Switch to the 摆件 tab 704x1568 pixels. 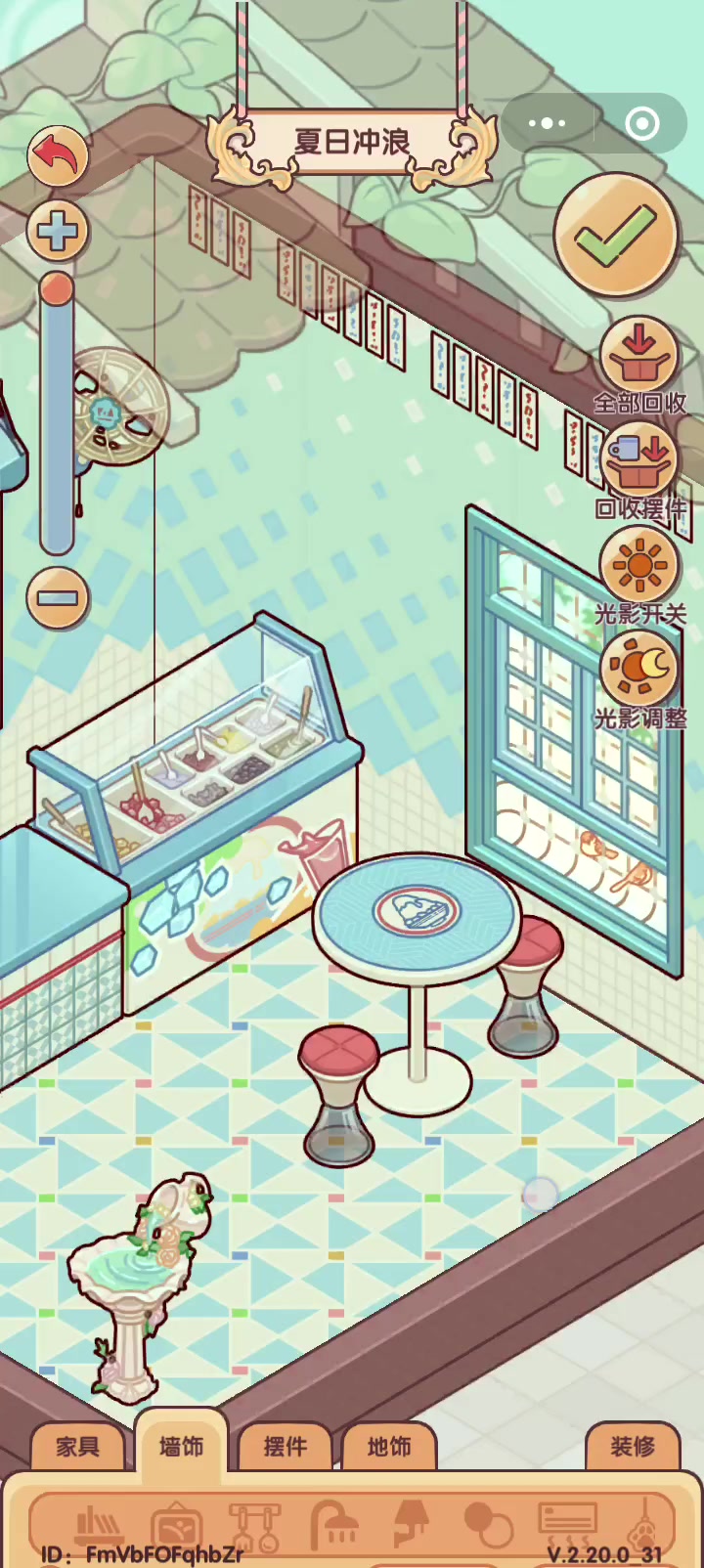285,1446
